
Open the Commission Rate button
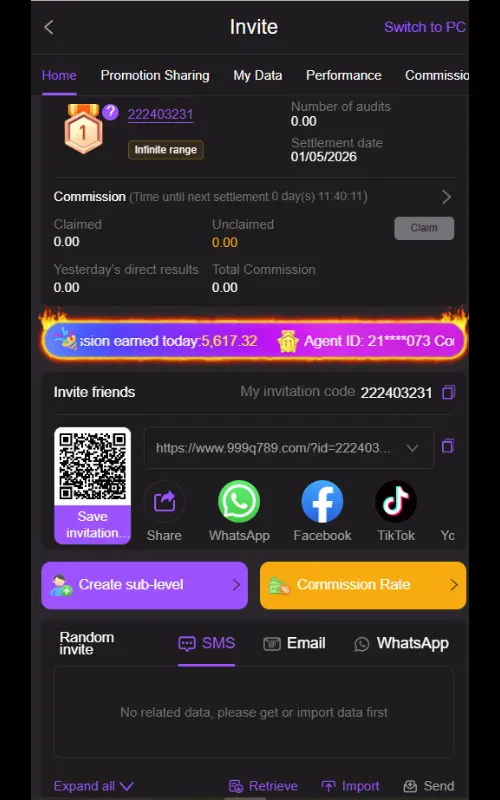[363, 585]
